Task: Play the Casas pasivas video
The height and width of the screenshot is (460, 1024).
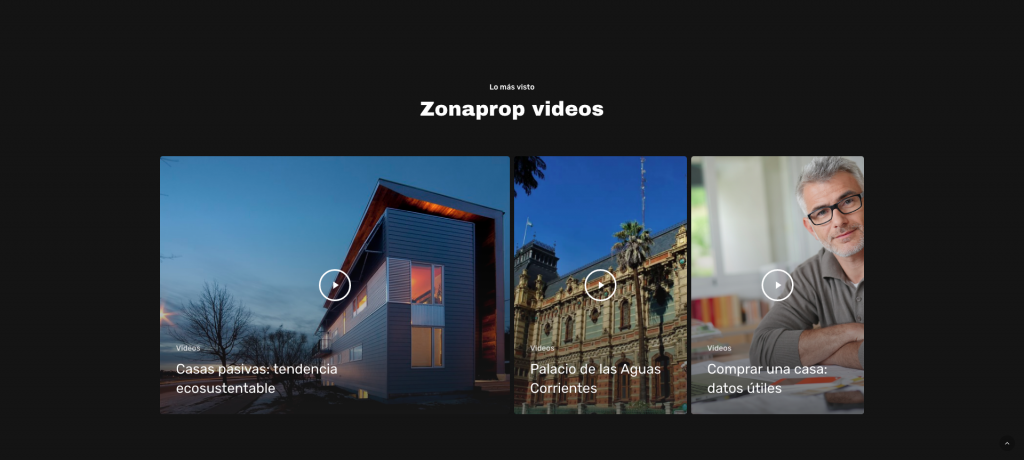Action: (335, 285)
